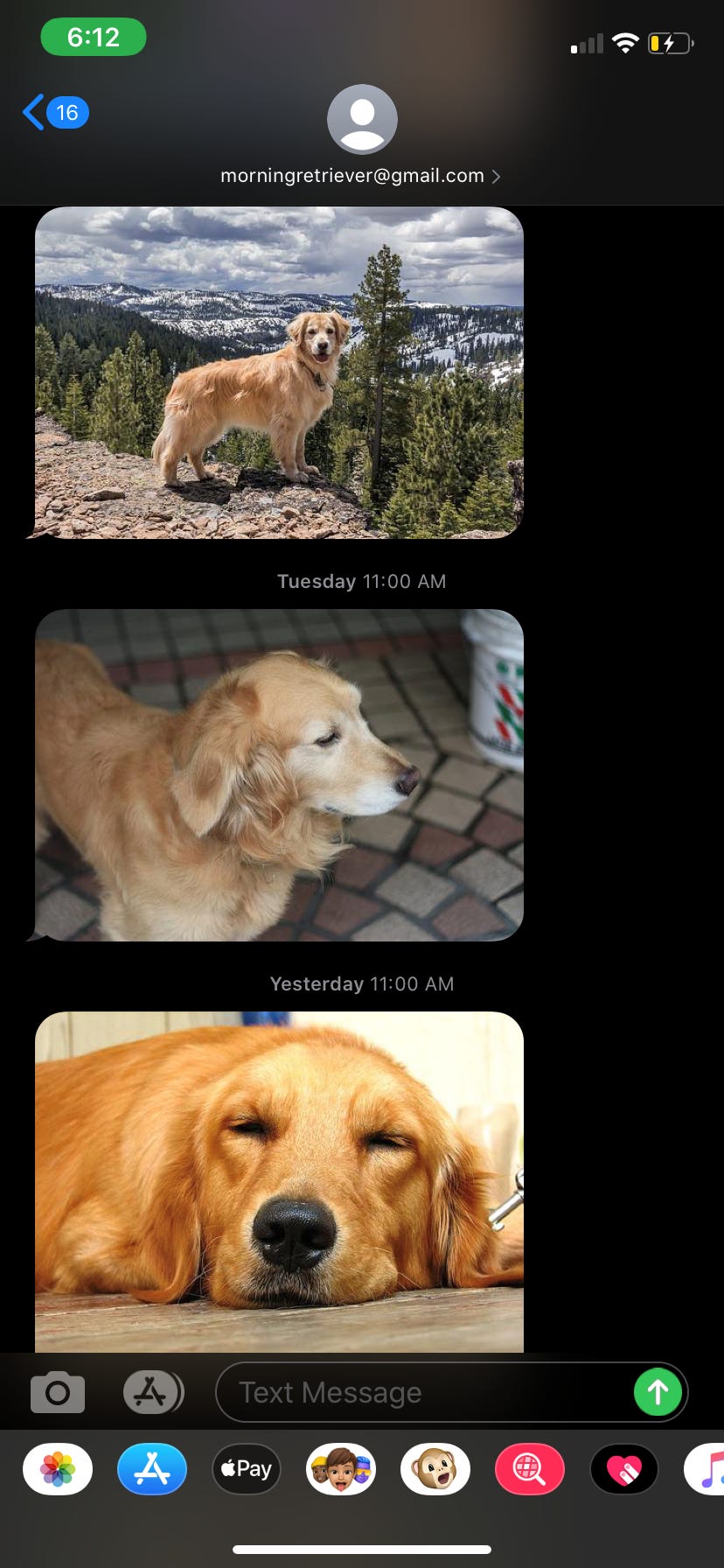Open the camera to take a photo
Viewport: 724px width, 1568px height.
(x=58, y=1392)
